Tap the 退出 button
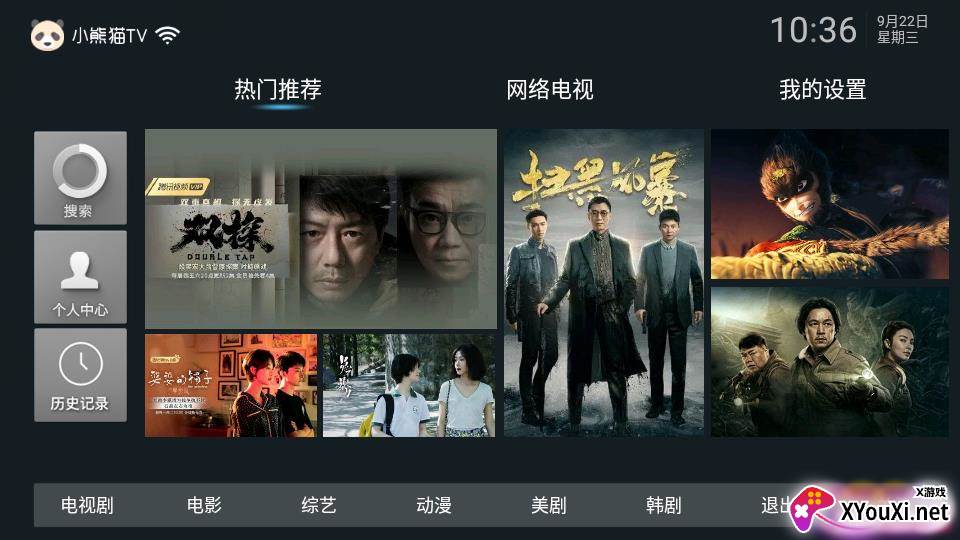The width and height of the screenshot is (960, 540). pos(775,505)
